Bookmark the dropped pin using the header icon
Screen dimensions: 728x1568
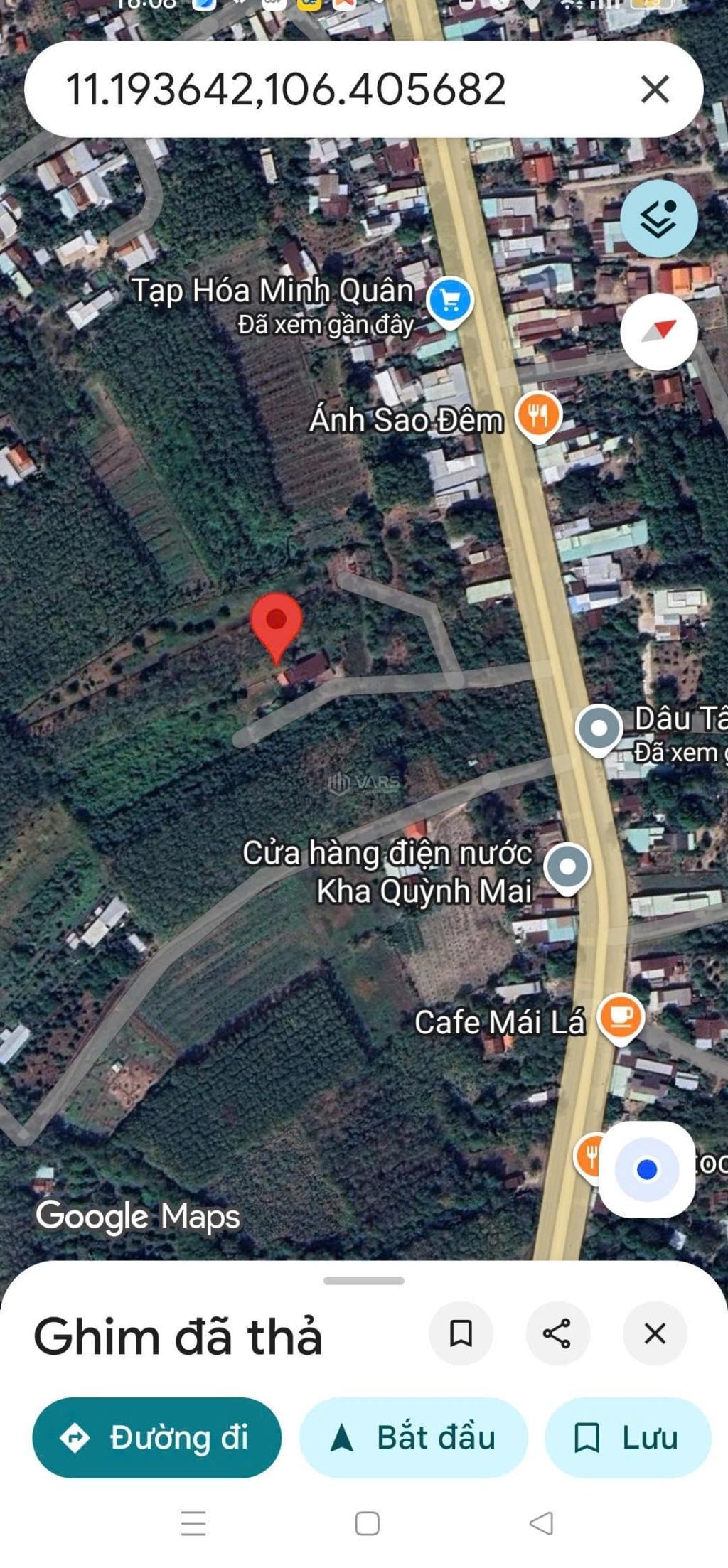(x=461, y=1333)
